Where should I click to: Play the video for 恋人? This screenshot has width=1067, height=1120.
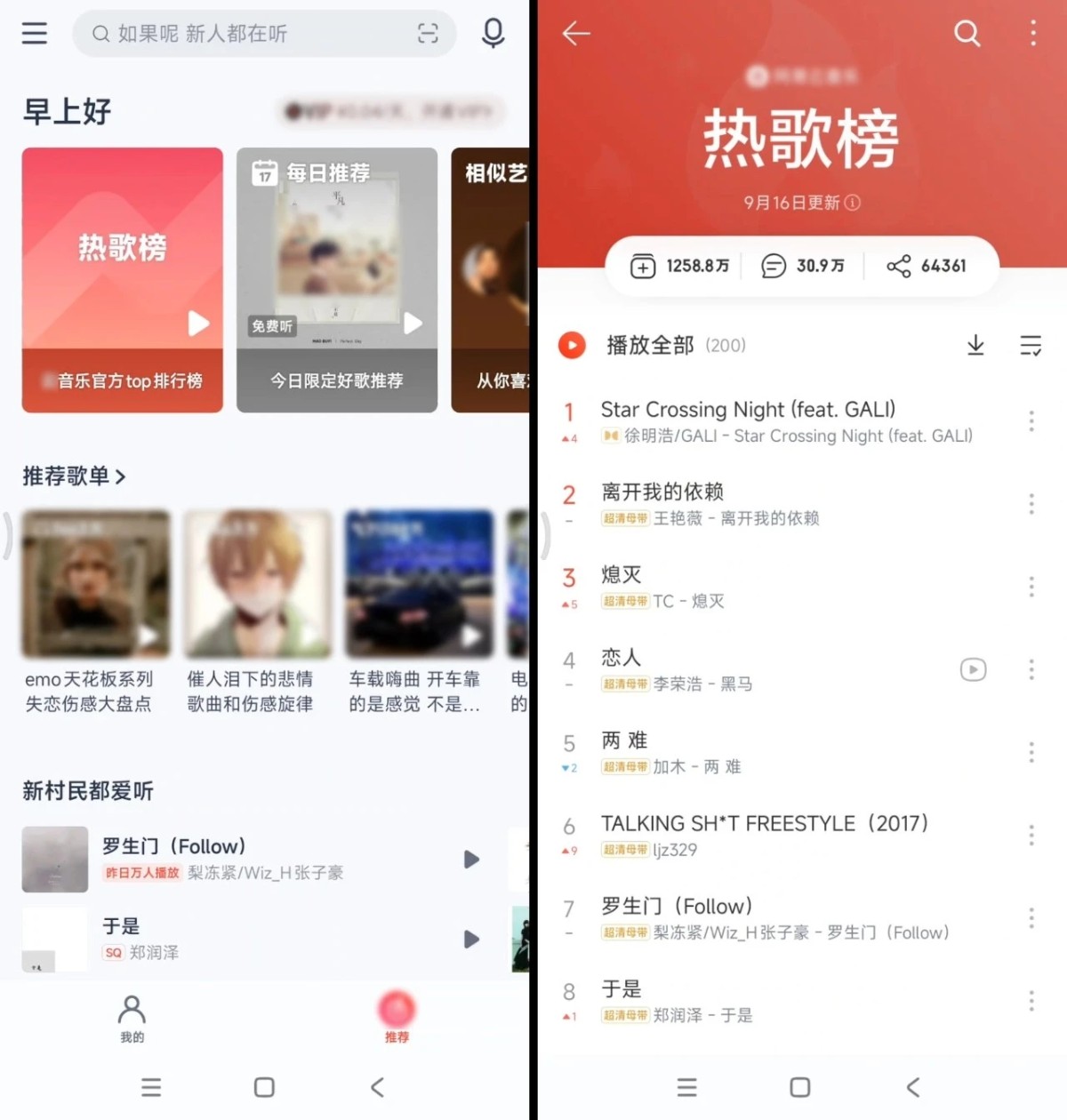(973, 669)
